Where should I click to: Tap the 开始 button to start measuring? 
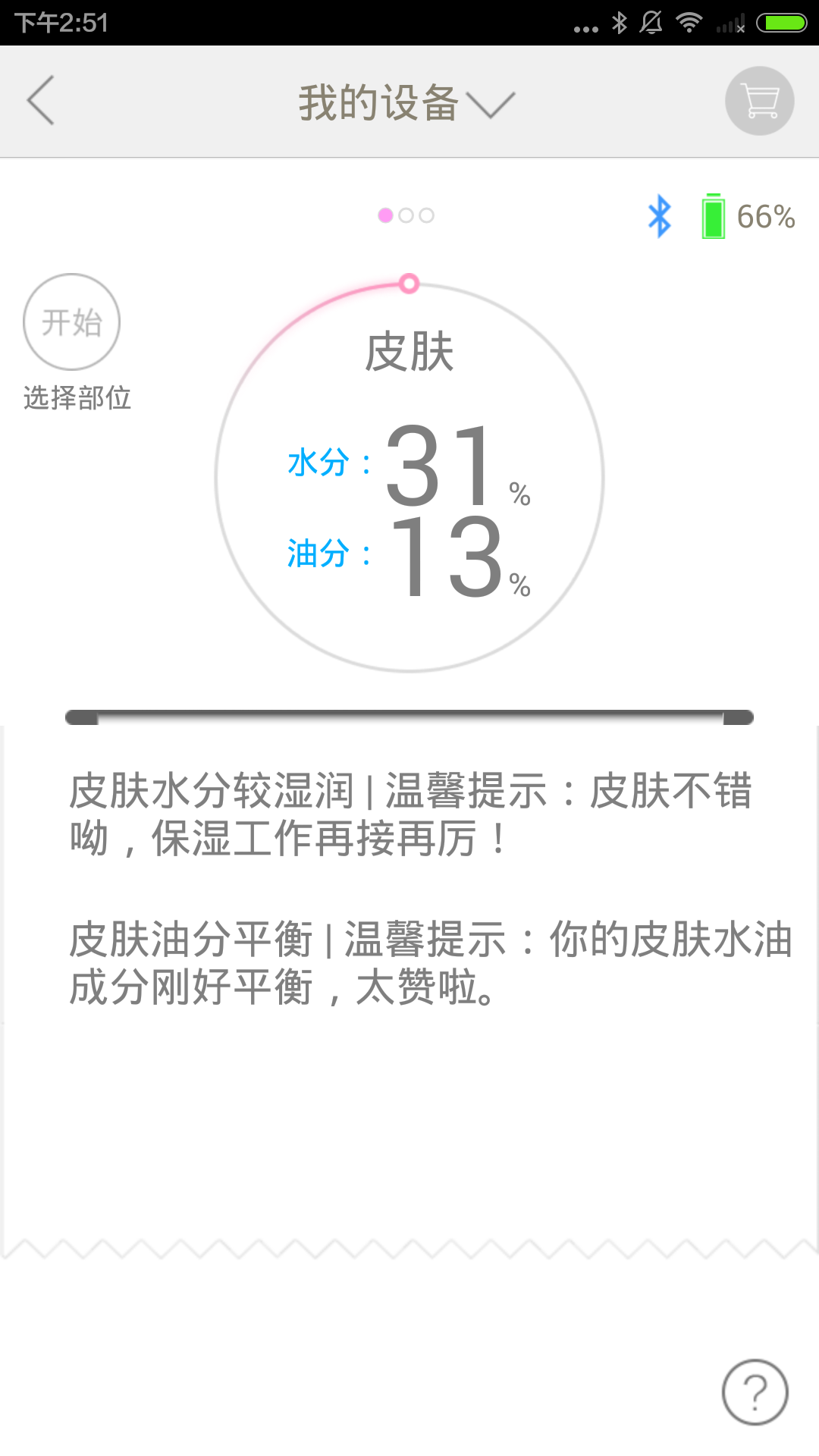point(72,322)
